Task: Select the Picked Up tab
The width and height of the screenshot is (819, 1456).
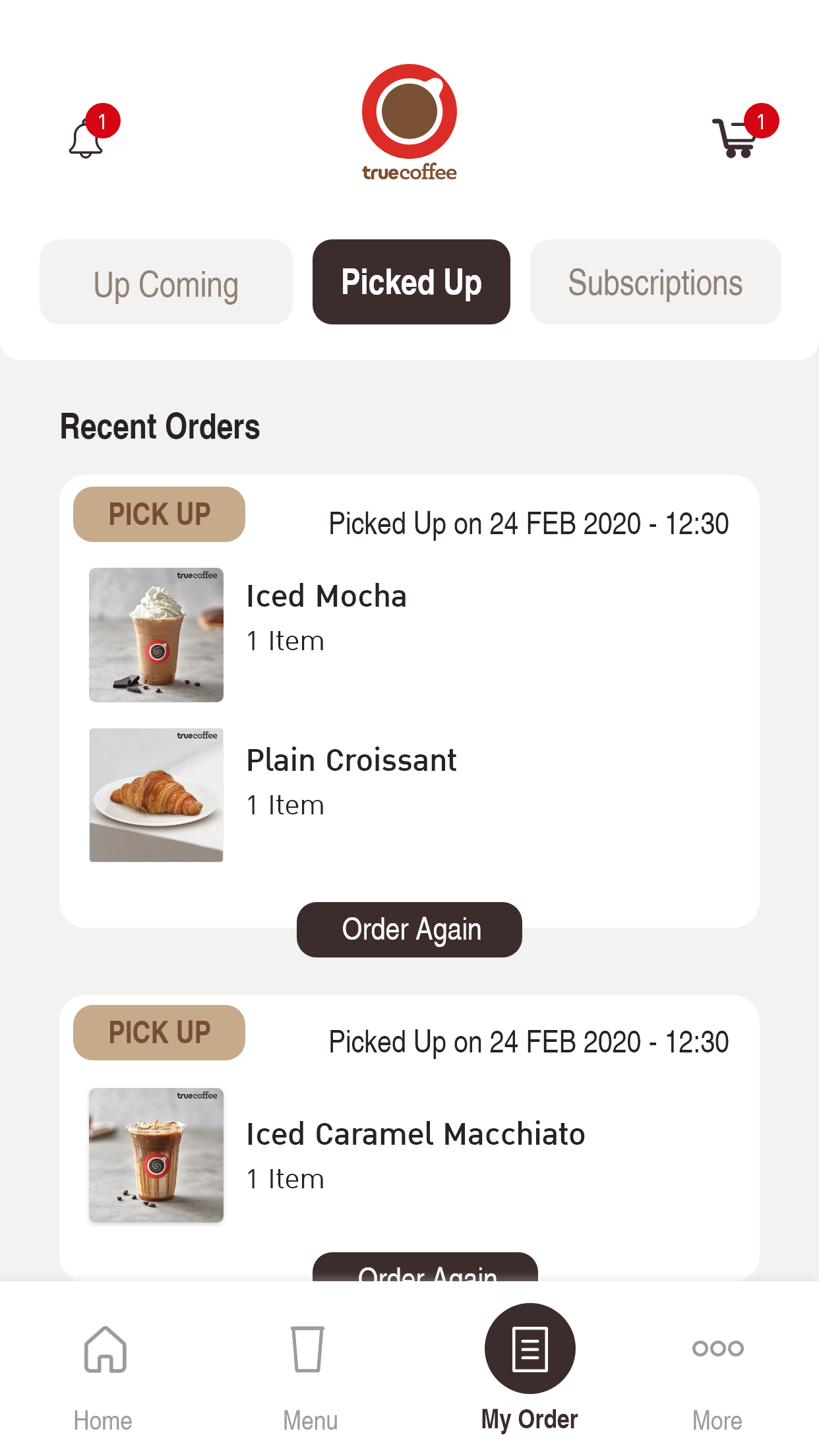Action: click(411, 282)
